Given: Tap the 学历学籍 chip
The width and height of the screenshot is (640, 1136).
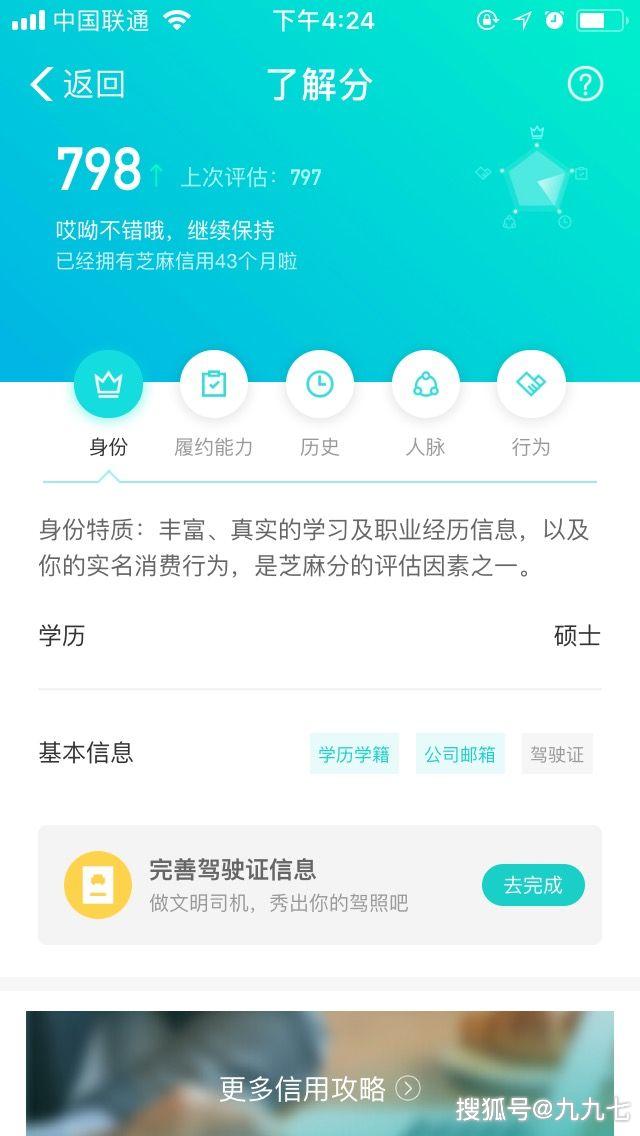Looking at the screenshot, I should pyautogui.click(x=354, y=754).
